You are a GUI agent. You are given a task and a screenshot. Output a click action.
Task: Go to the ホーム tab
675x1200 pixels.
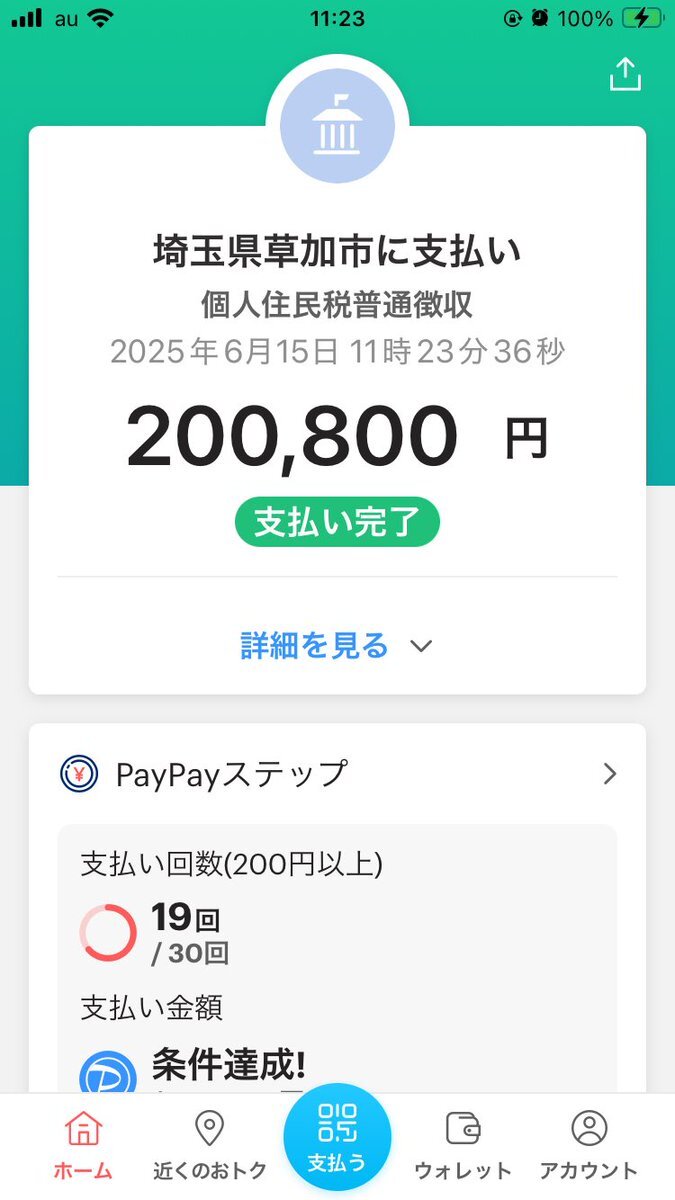pyautogui.click(x=82, y=1146)
